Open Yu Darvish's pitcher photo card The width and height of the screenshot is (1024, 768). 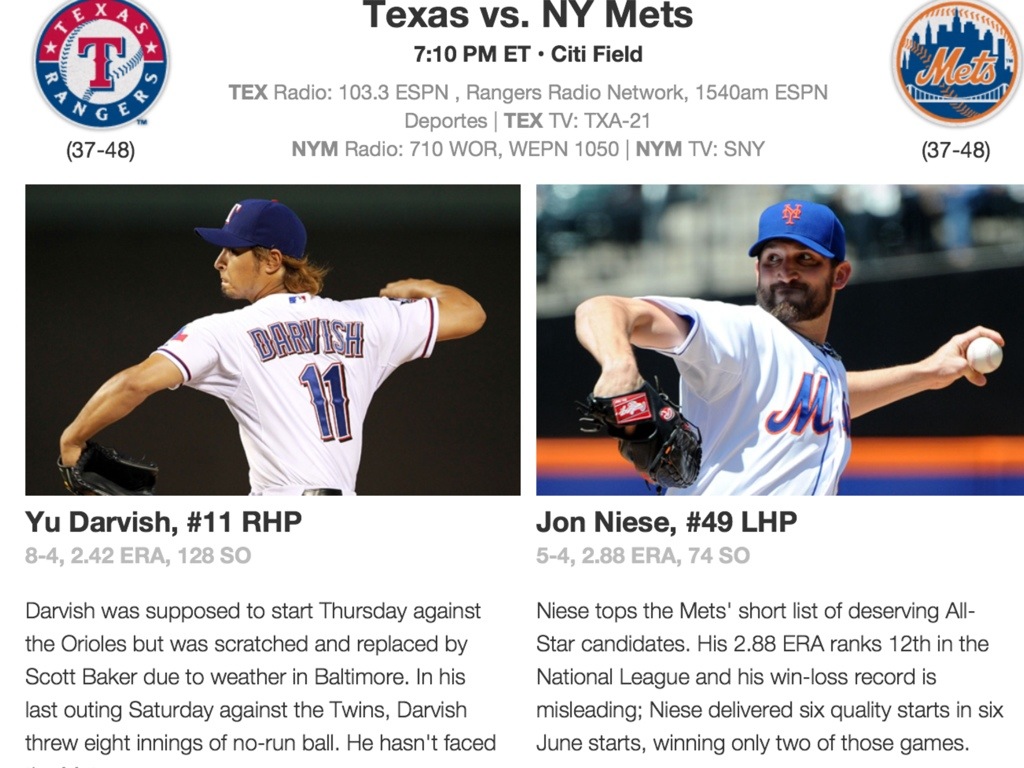click(272, 340)
